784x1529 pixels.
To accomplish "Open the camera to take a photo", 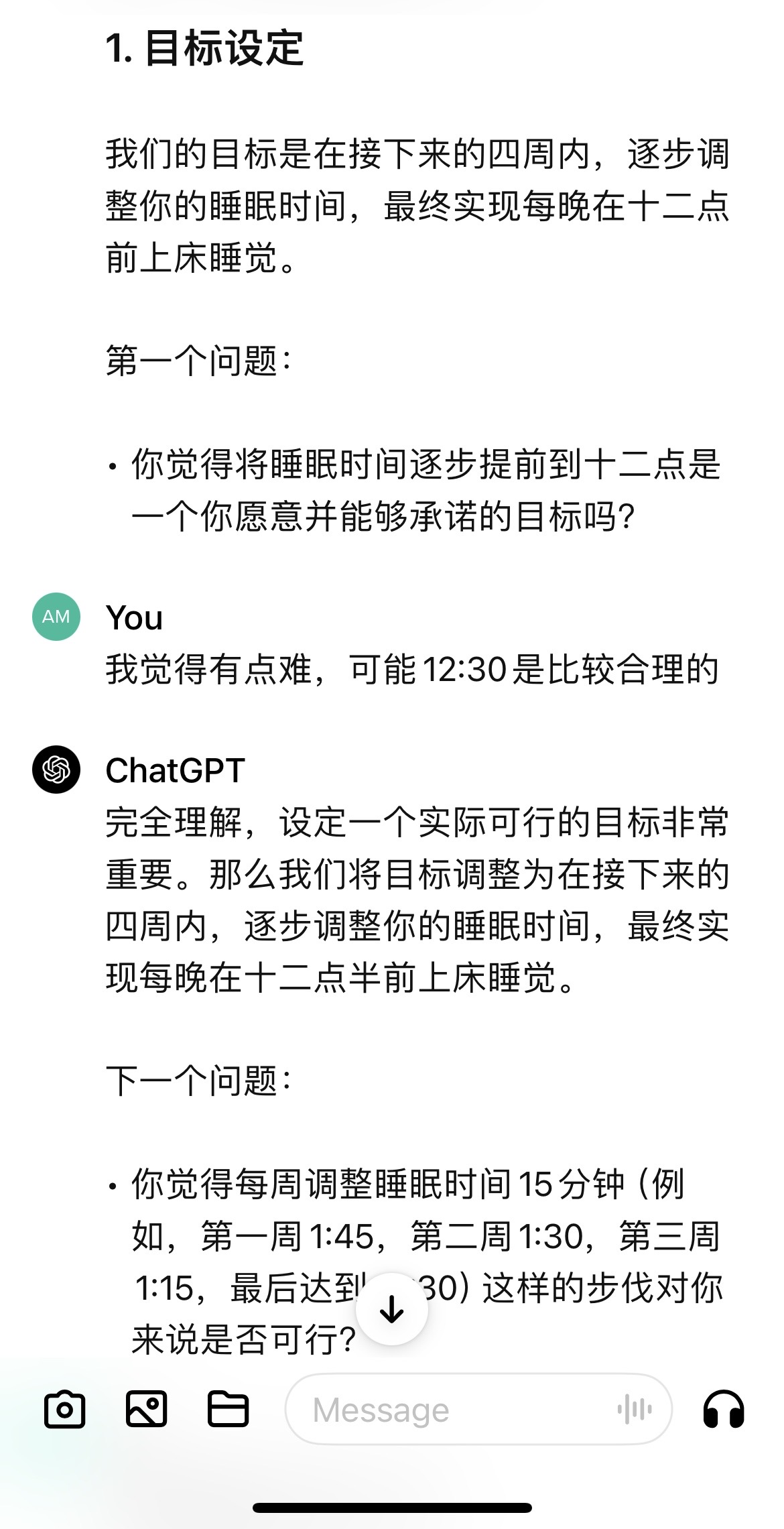I will pyautogui.click(x=64, y=1410).
